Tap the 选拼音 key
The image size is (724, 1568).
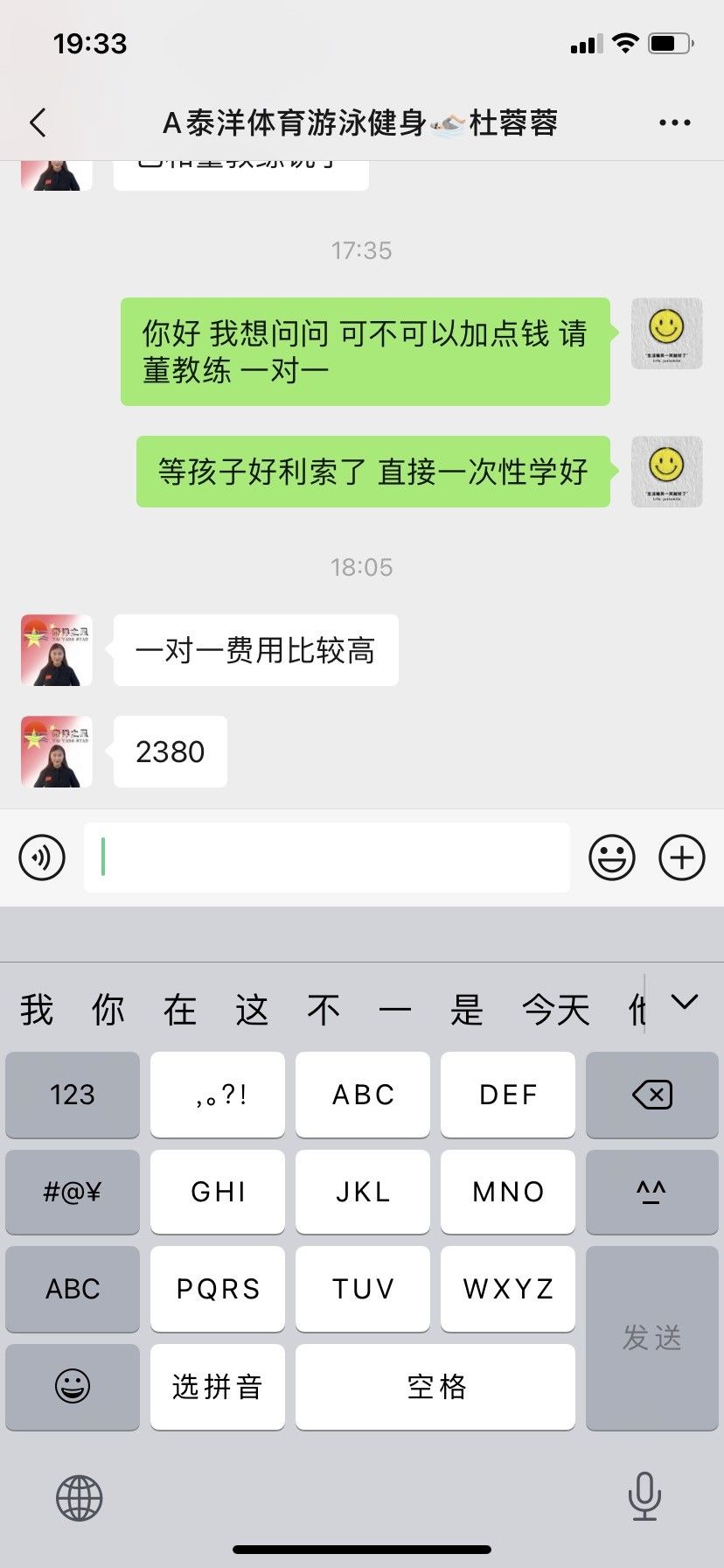[218, 1387]
